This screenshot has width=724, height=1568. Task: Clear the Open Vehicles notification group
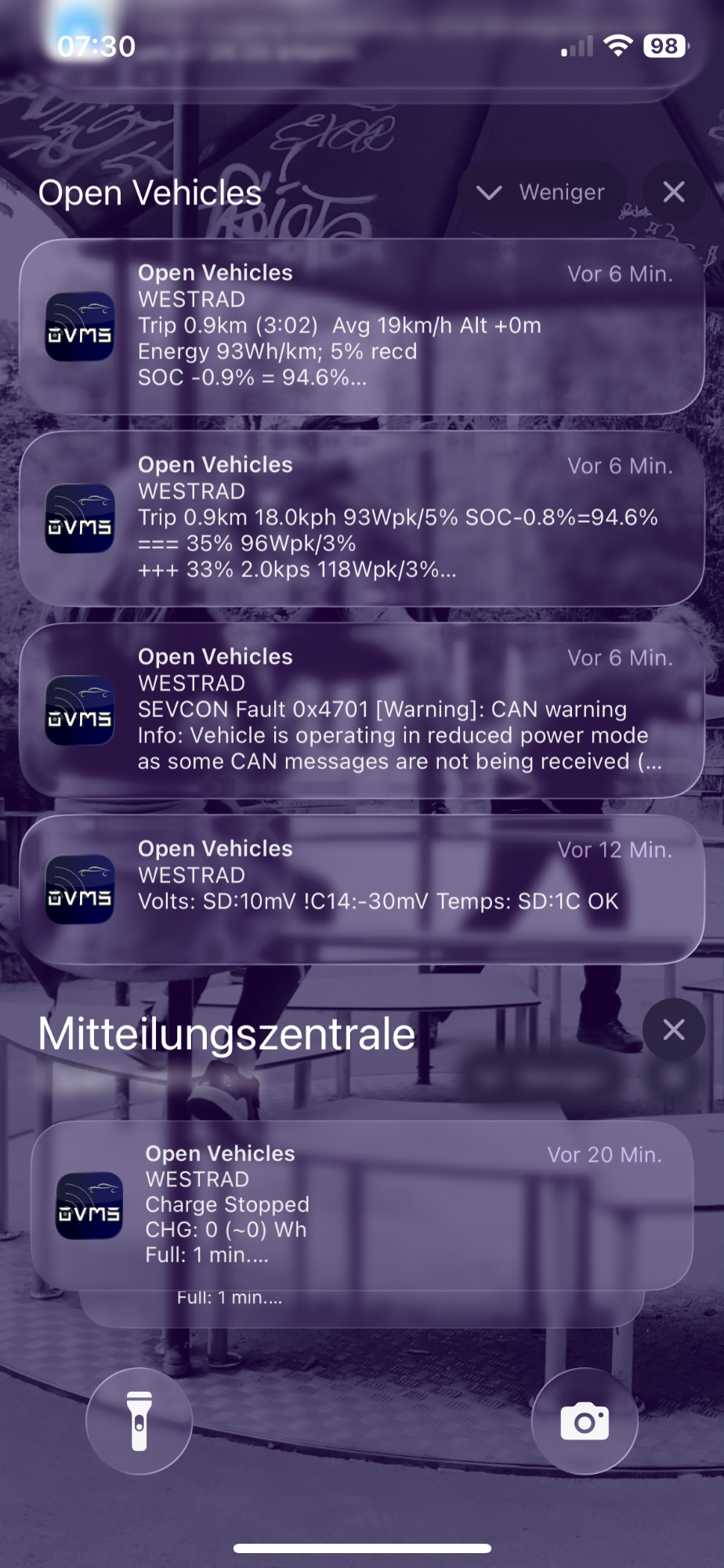pos(673,192)
